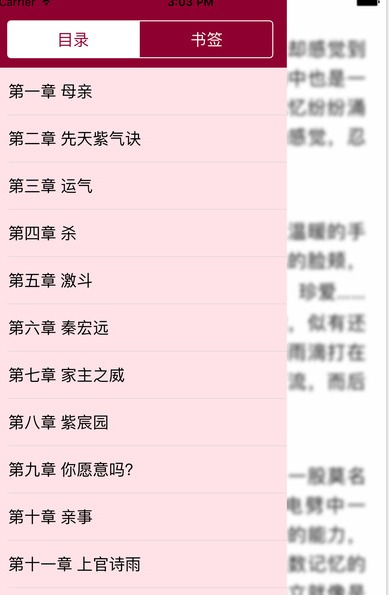Select the 目录 tab
The height and width of the screenshot is (595, 389).
[x=74, y=39]
